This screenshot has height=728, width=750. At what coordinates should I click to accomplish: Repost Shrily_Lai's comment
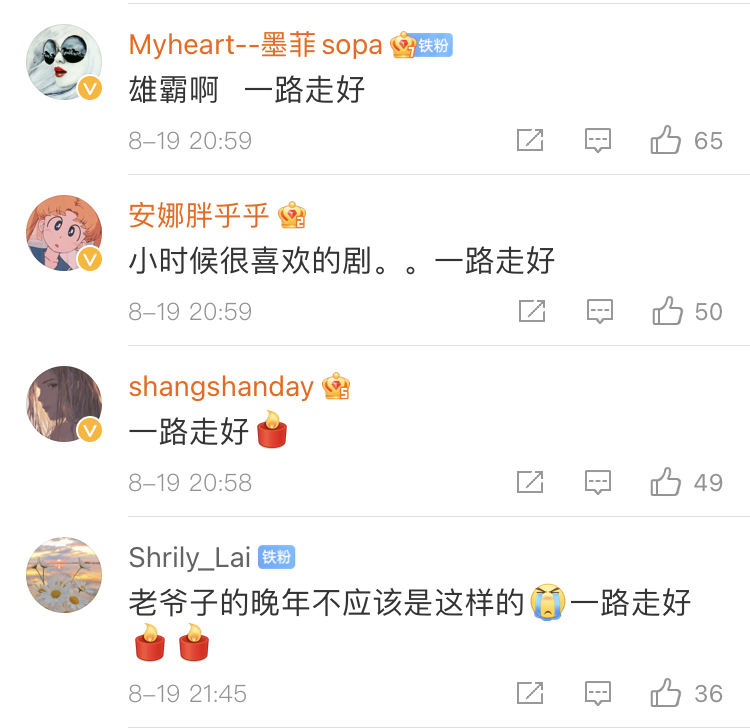pyautogui.click(x=530, y=693)
